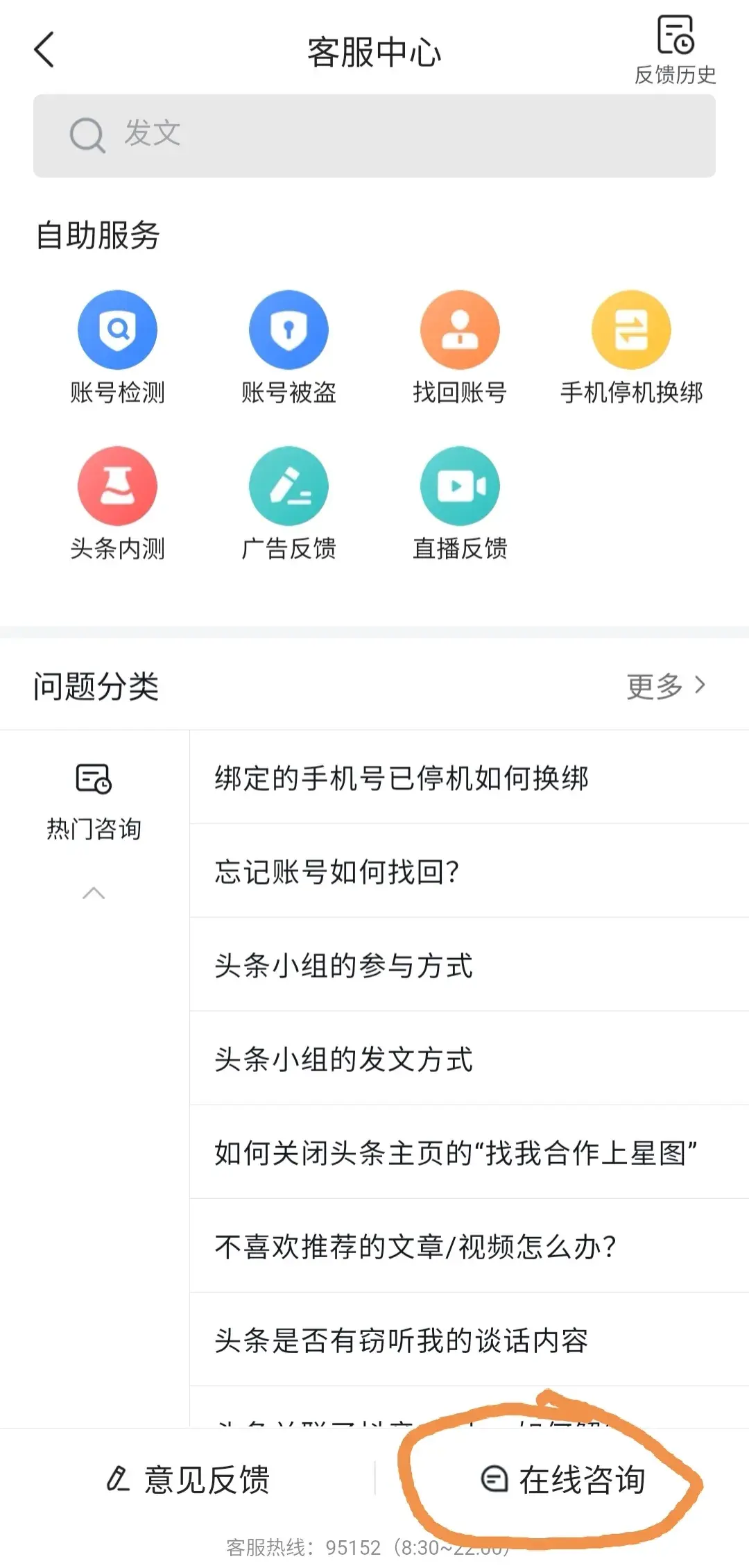Select the 热门咨询 category
The width and height of the screenshot is (749, 1568).
[x=94, y=803]
